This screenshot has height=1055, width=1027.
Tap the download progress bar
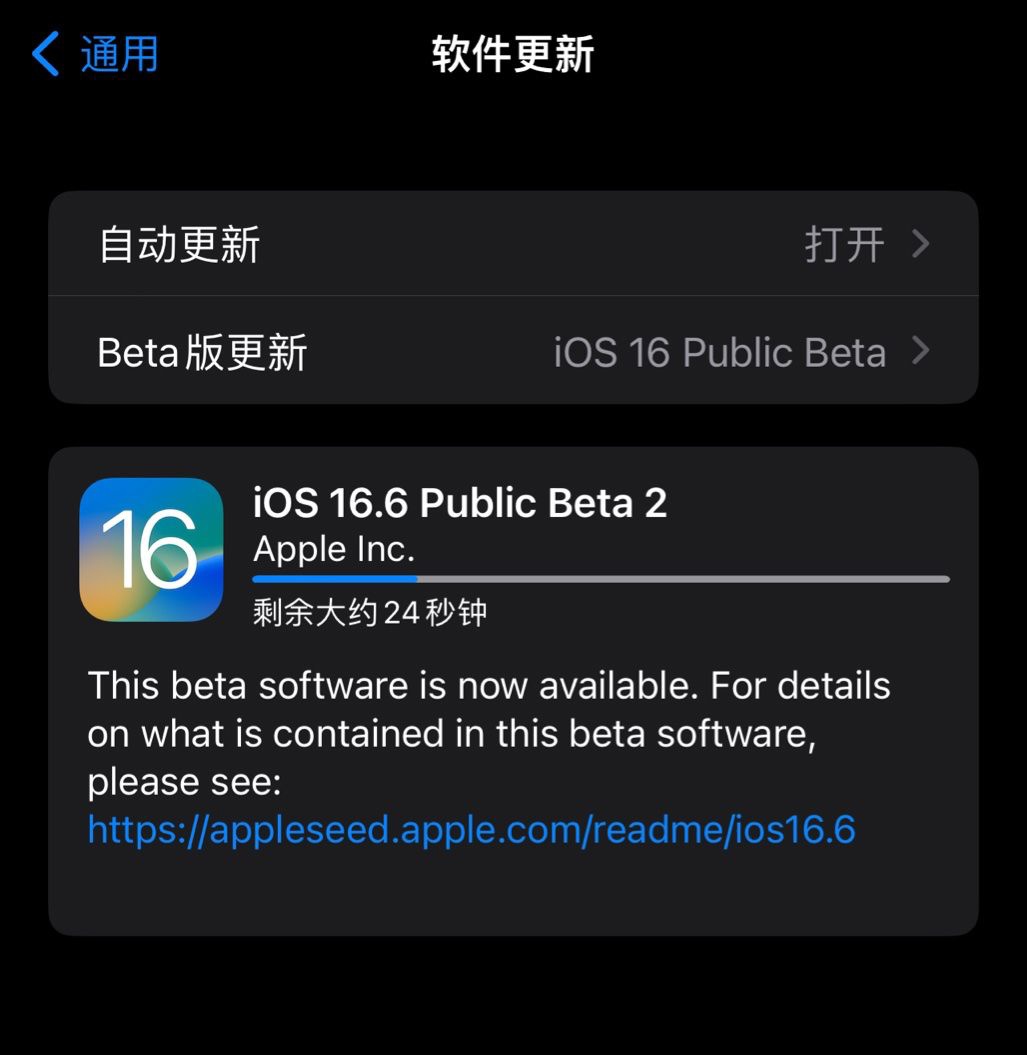600,578
